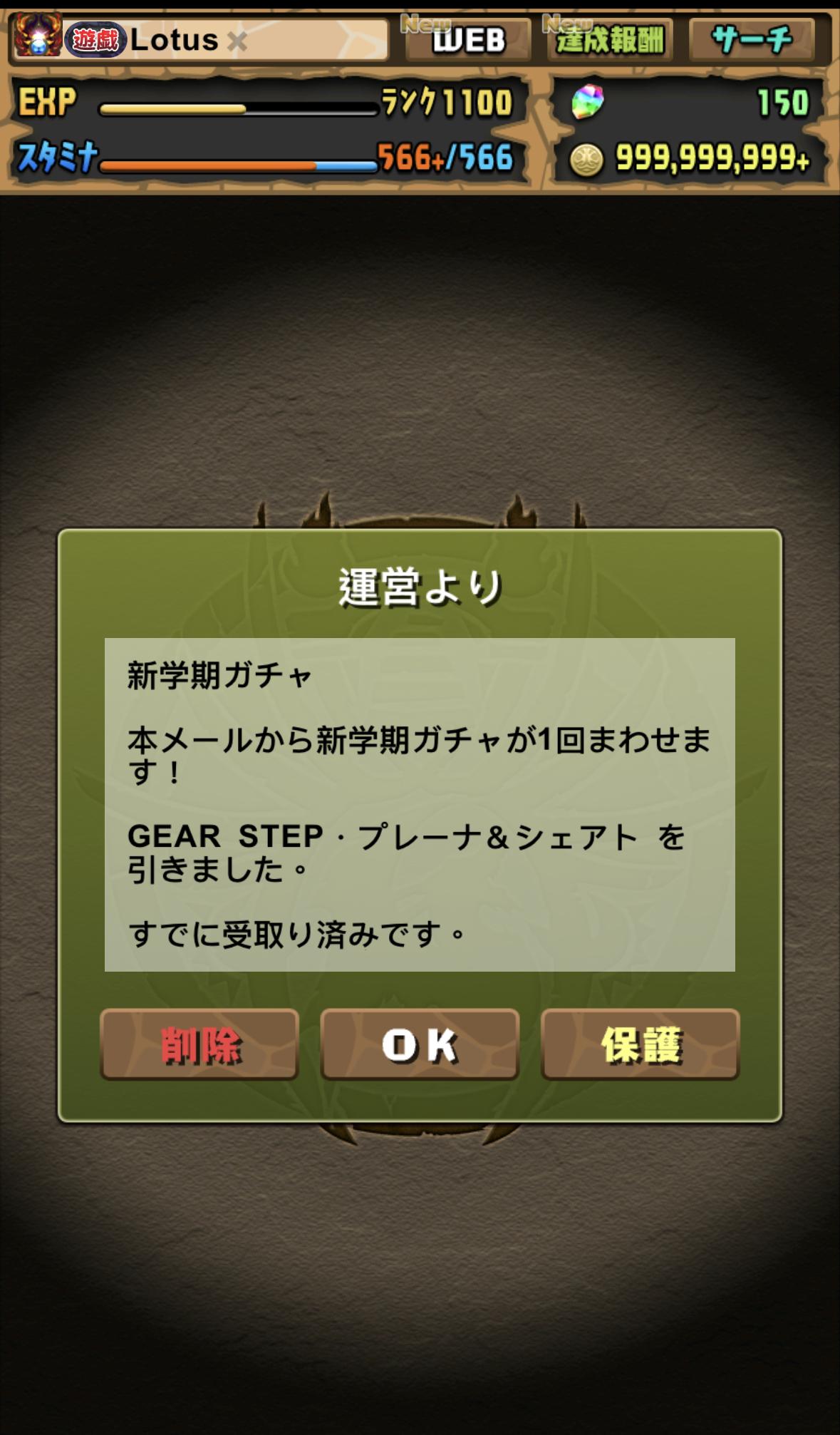The height and width of the screenshot is (1435, 840).
Task: Open 達成報酬 achievement rewards
Action: (x=610, y=40)
